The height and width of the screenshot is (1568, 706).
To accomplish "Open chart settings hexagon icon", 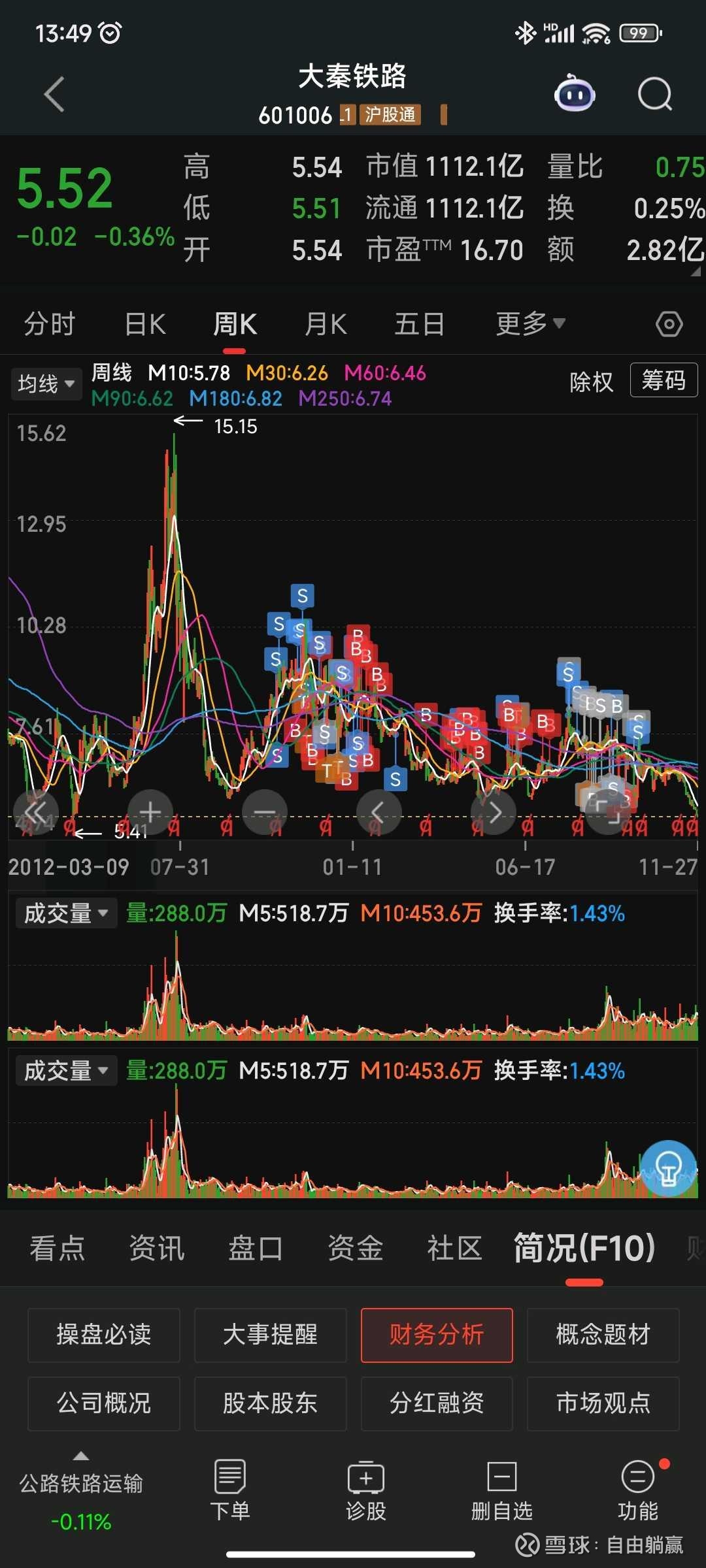I will [669, 324].
